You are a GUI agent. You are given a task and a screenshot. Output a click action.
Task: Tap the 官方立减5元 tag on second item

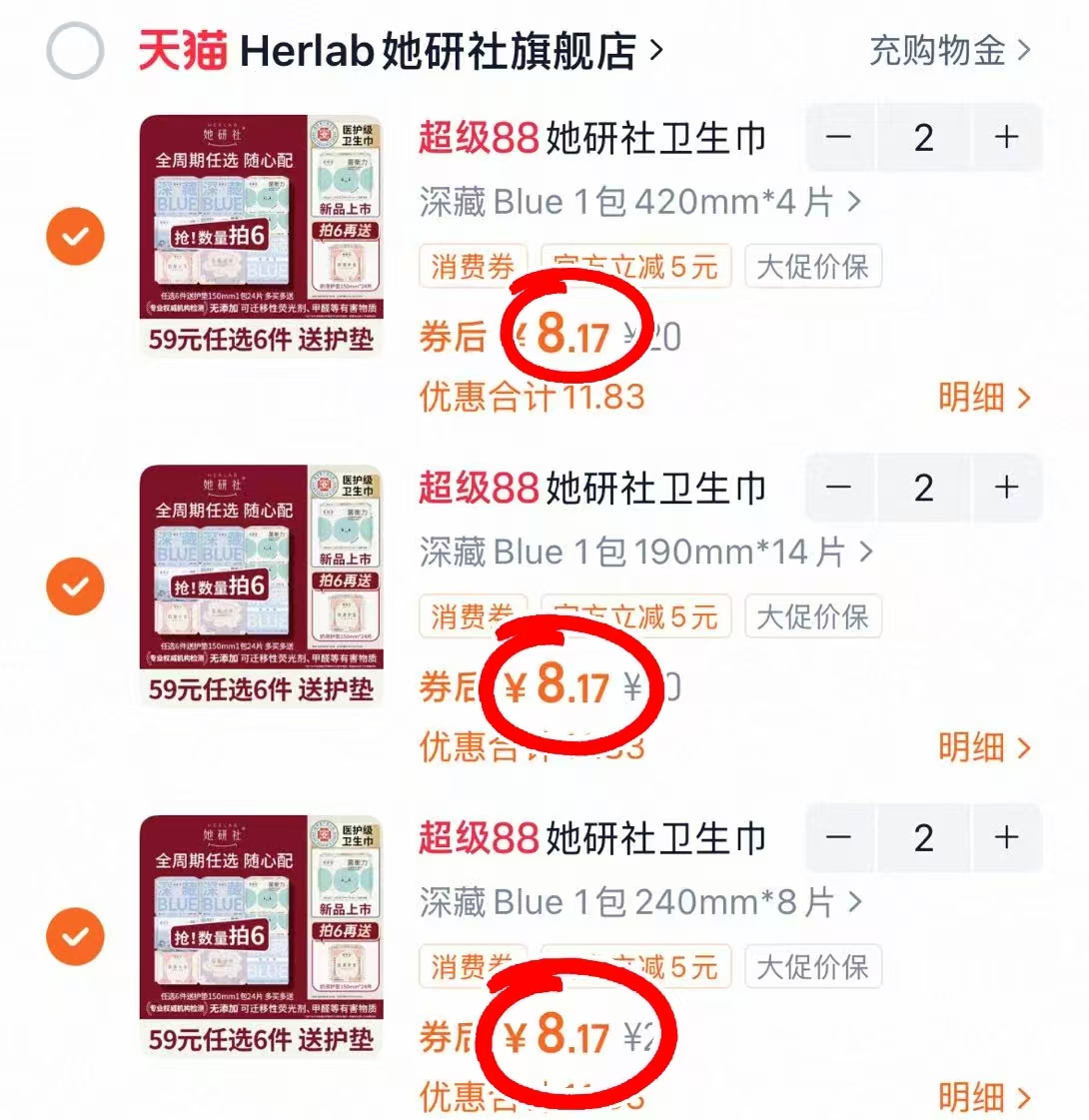coord(635,616)
